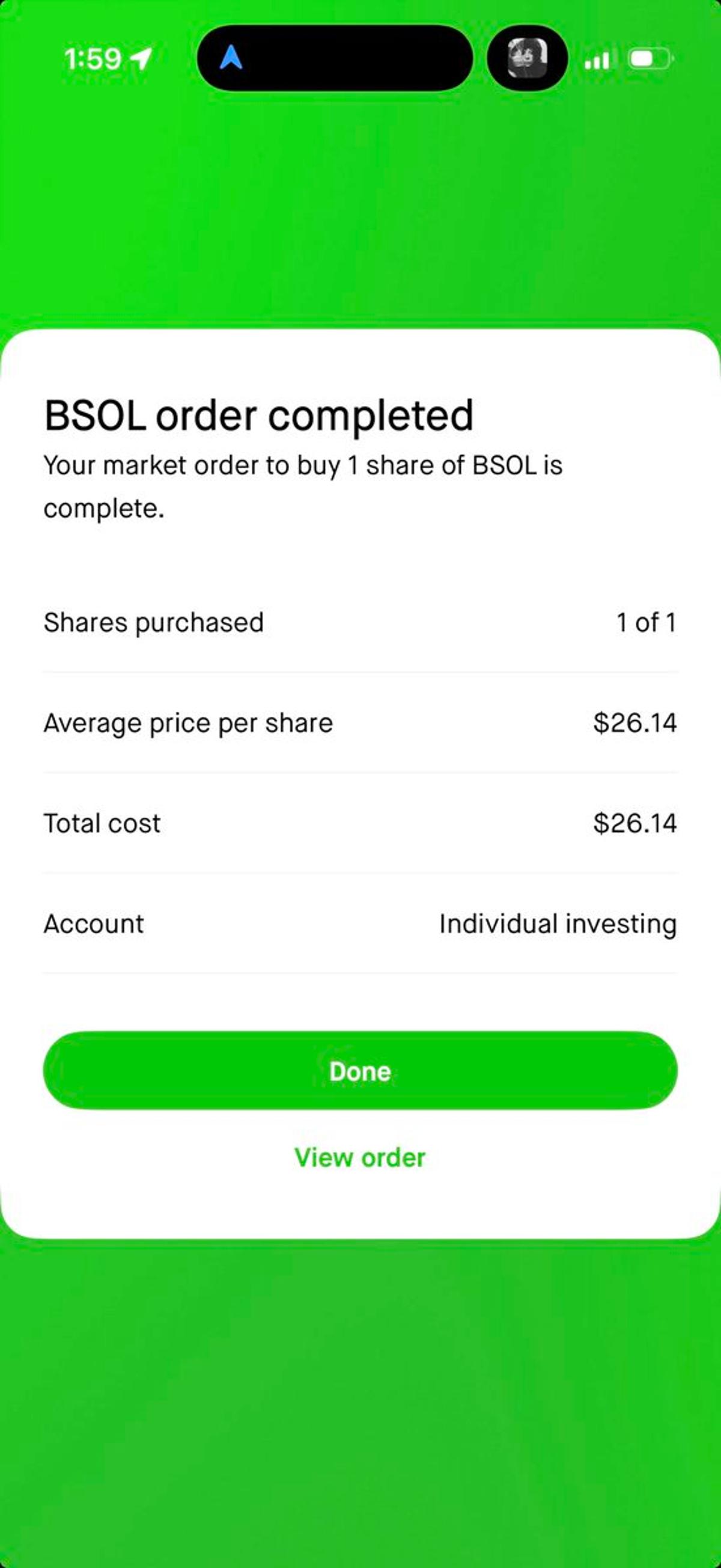Select the BSOL order completed heading

[257, 415]
